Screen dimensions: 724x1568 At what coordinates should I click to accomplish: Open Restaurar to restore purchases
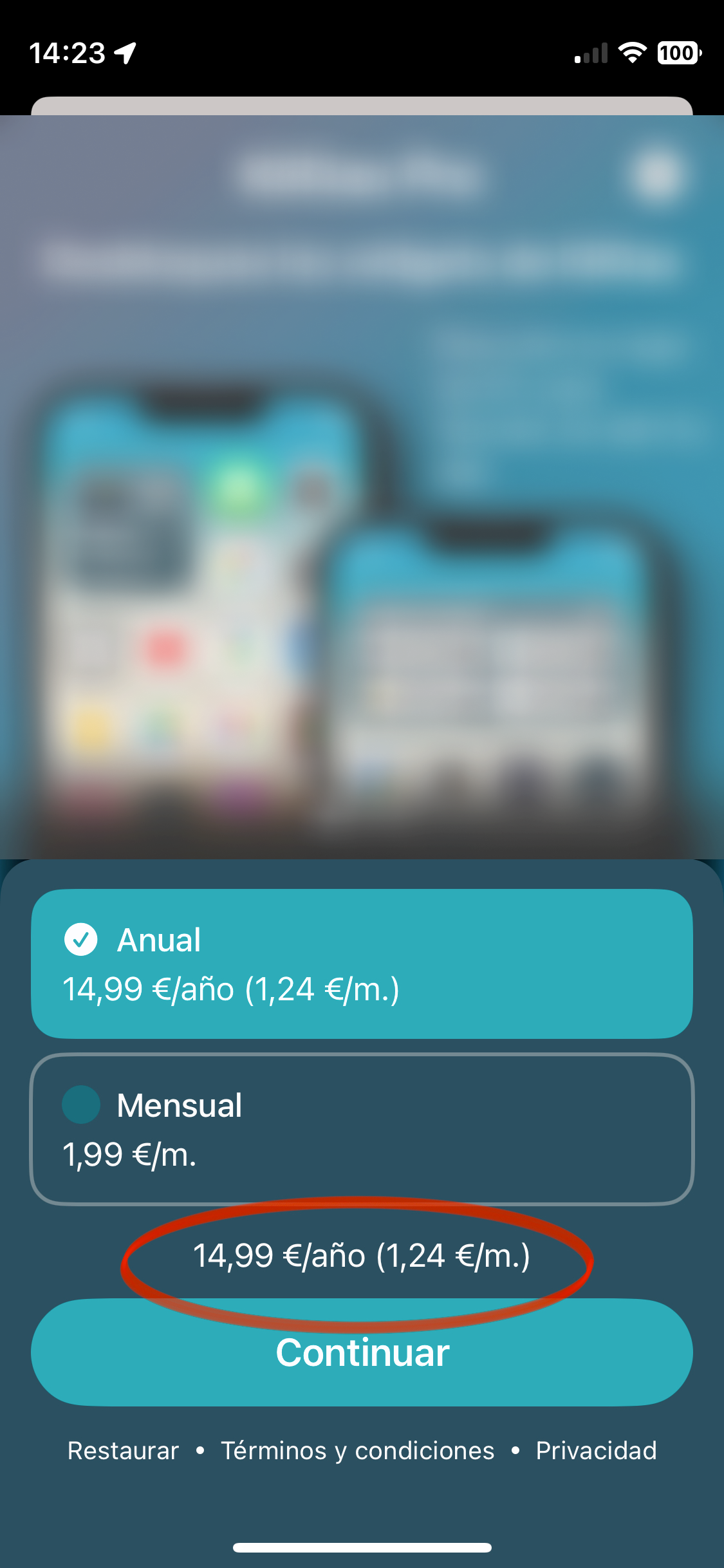(123, 1451)
